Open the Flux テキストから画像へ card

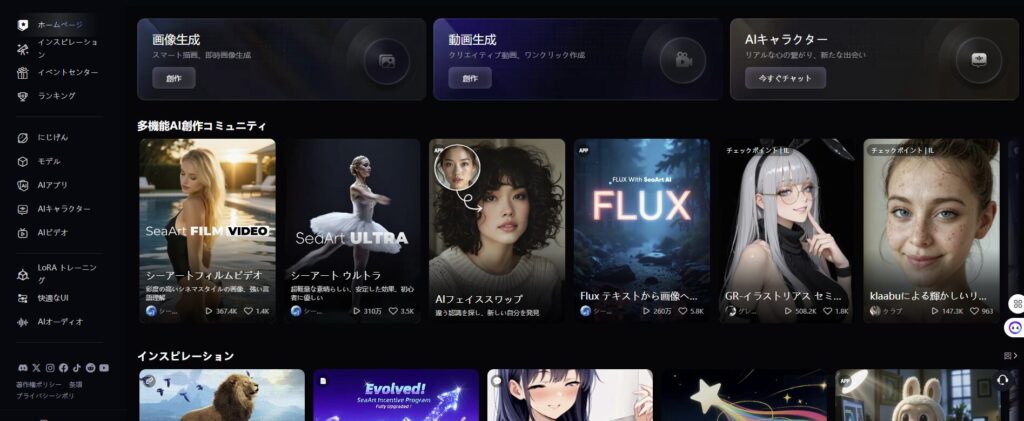click(x=642, y=230)
